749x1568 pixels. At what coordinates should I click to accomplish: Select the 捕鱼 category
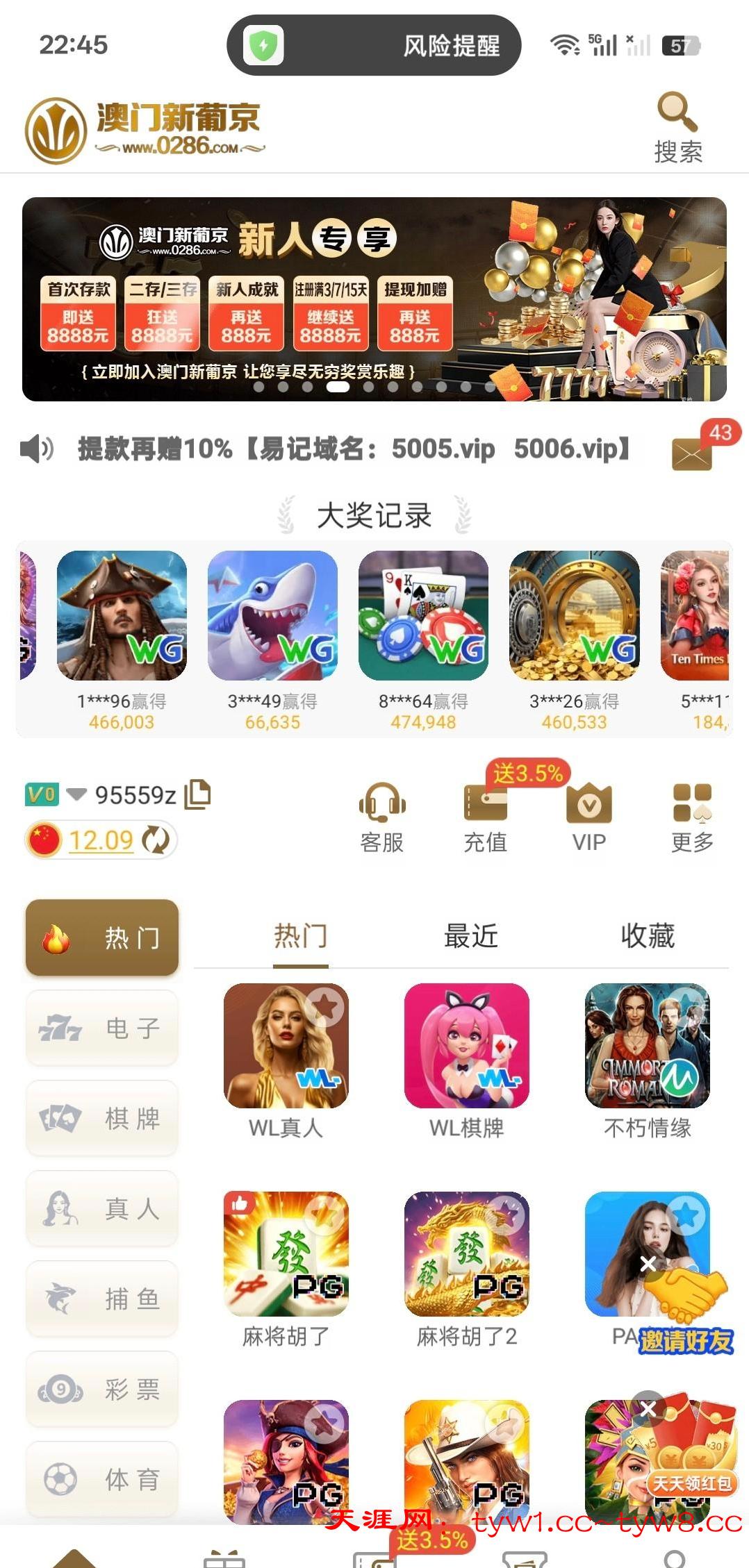pos(102,1299)
